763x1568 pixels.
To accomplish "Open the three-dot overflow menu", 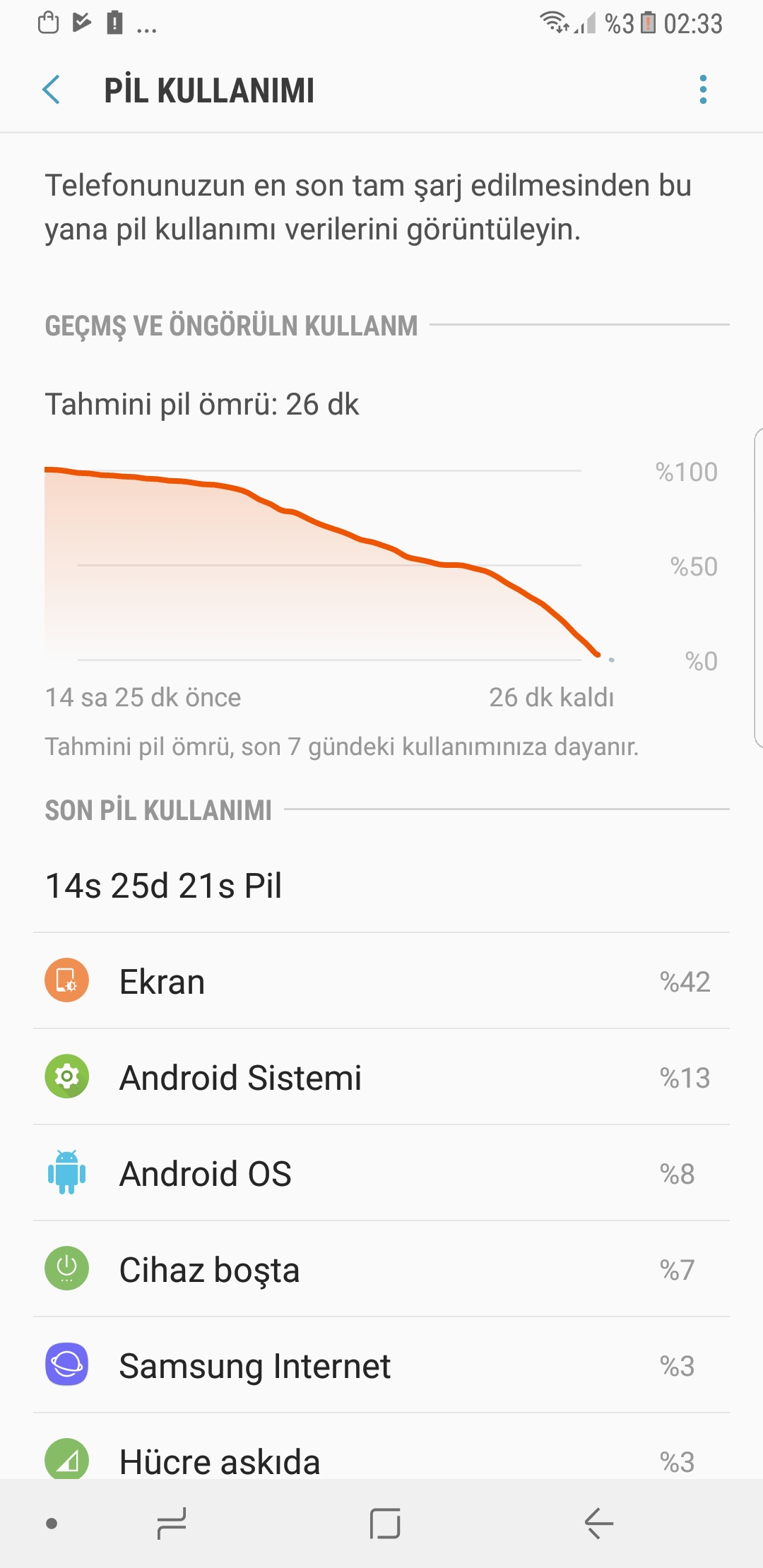I will 702,90.
